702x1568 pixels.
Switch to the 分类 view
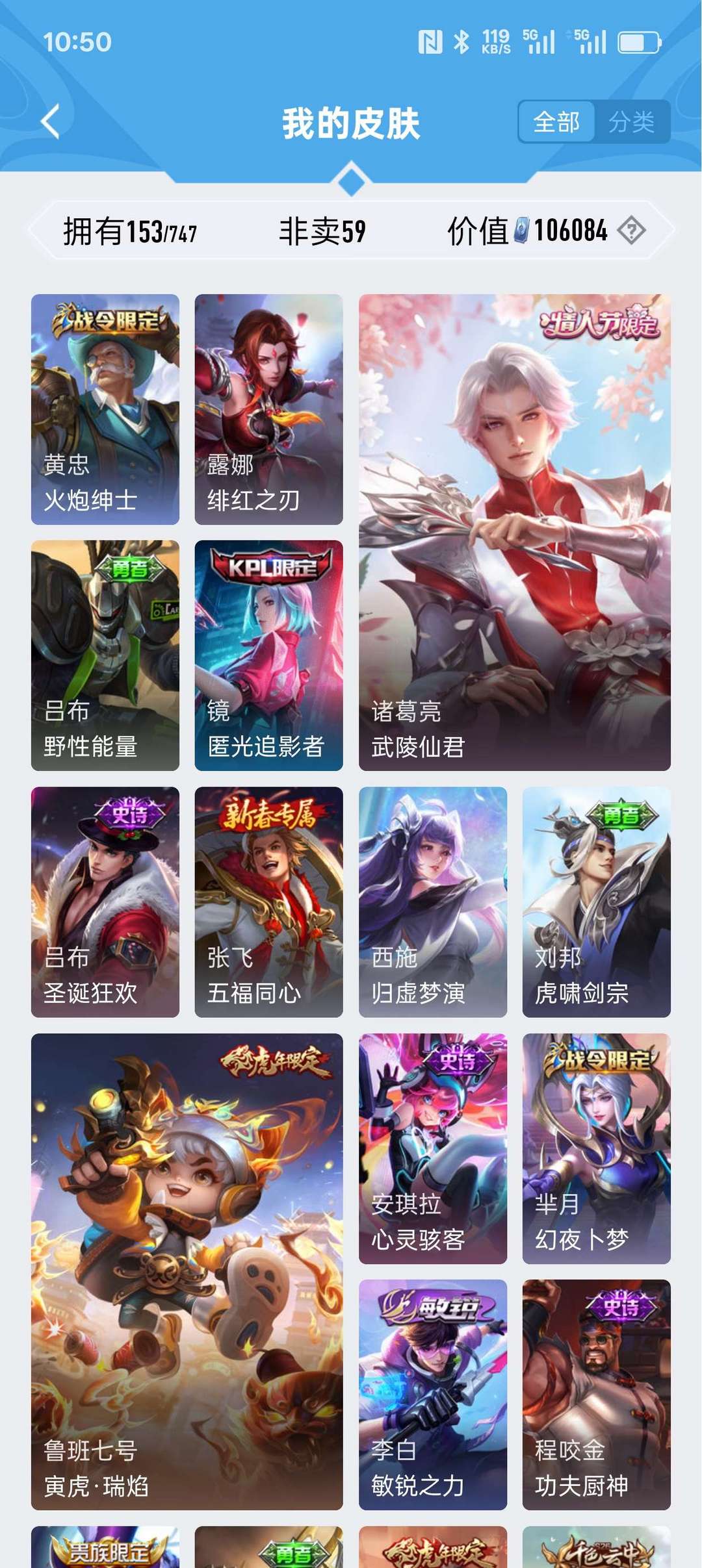(631, 121)
